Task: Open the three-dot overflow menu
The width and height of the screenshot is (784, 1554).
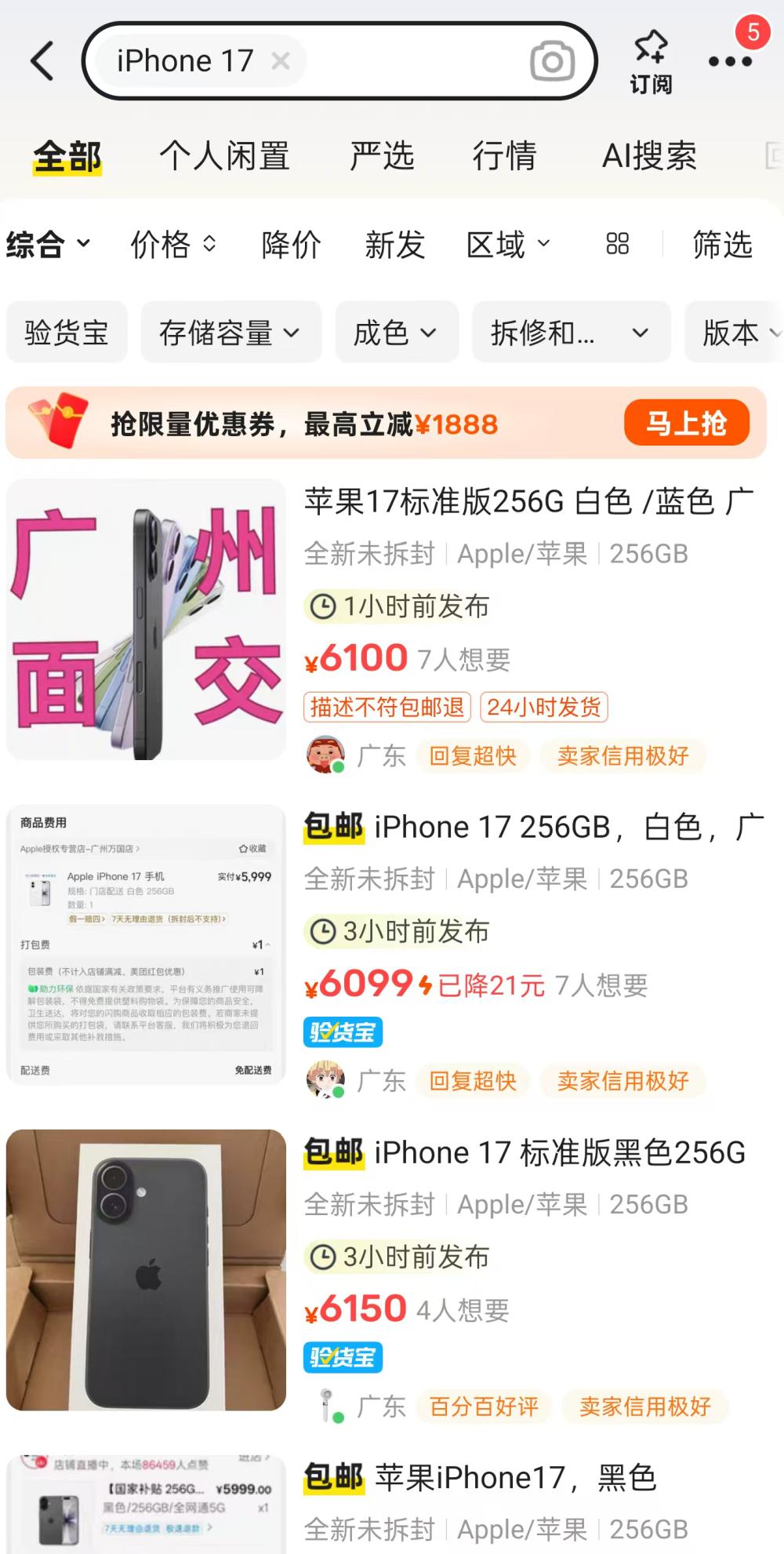Action: (730, 61)
